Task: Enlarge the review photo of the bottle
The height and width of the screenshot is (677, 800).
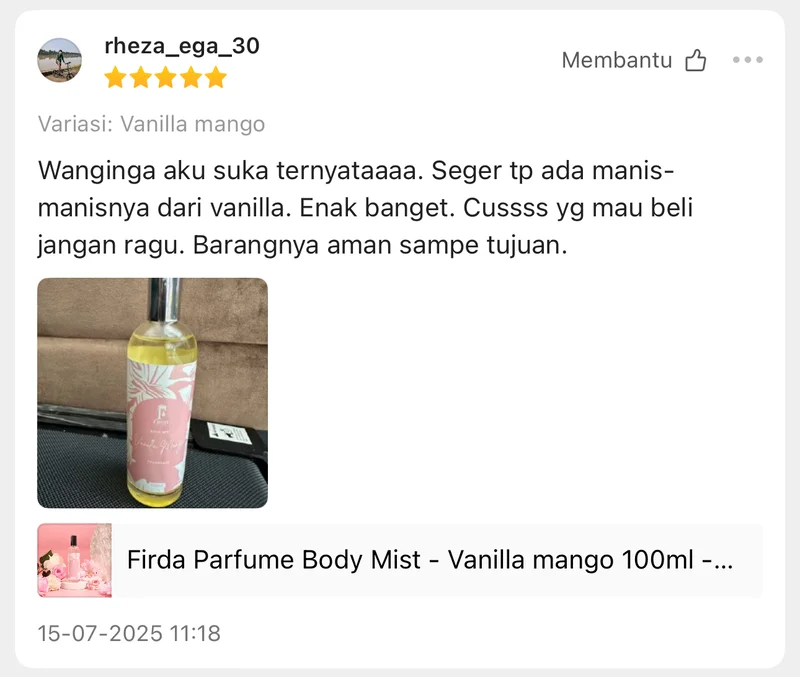Action: [x=152, y=393]
